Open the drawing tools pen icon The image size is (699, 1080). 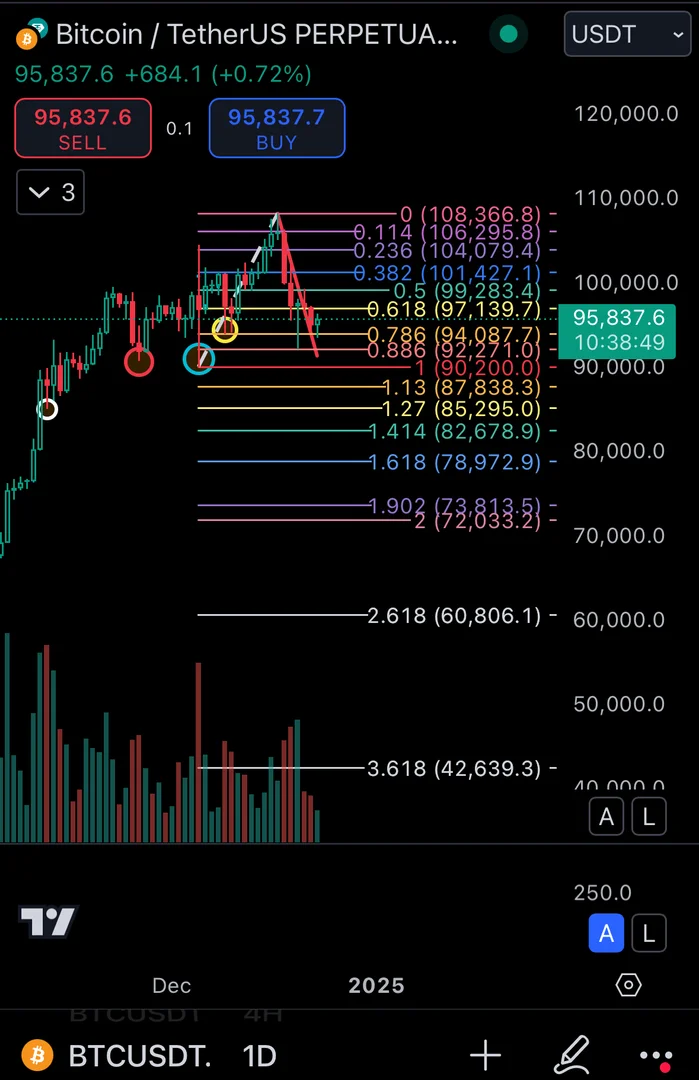pos(572,1055)
